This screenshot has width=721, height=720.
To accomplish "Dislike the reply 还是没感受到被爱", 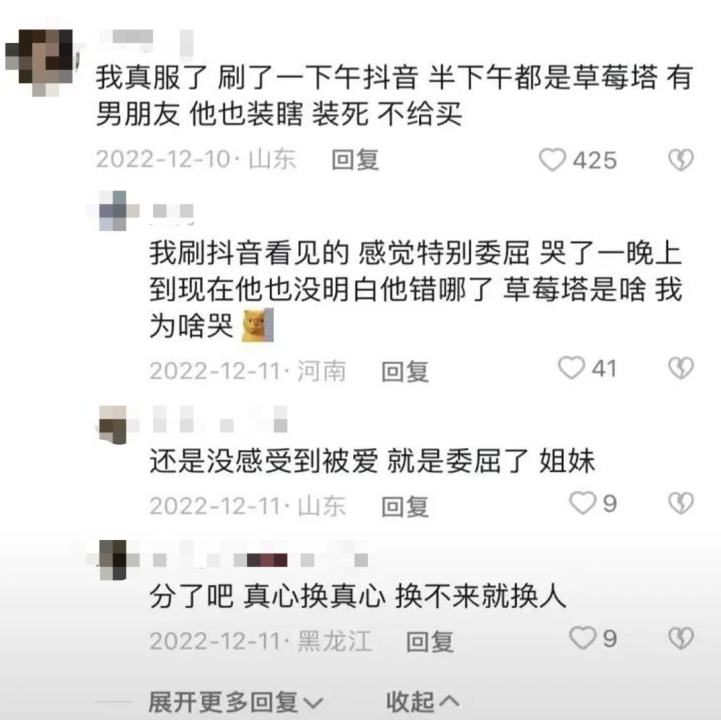I will [x=680, y=503].
